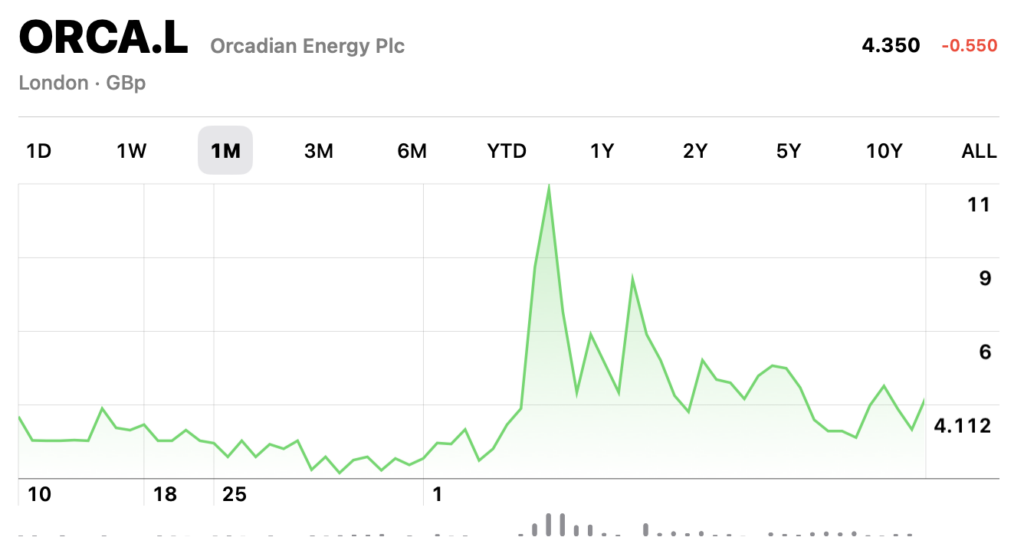This screenshot has width=1024, height=547.
Task: View year-to-date YTD chart
Action: (507, 151)
